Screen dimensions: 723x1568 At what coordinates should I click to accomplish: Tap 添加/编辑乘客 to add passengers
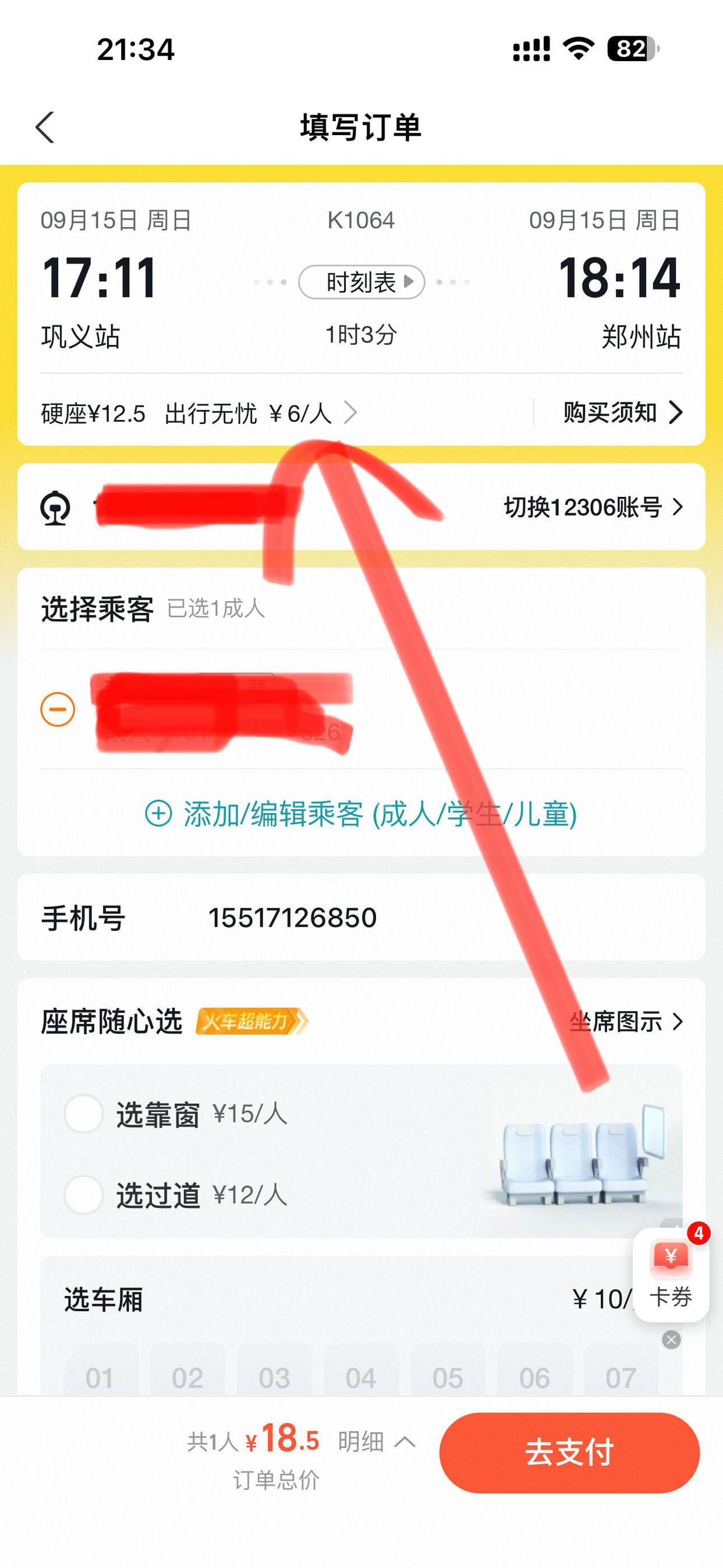pos(361,814)
